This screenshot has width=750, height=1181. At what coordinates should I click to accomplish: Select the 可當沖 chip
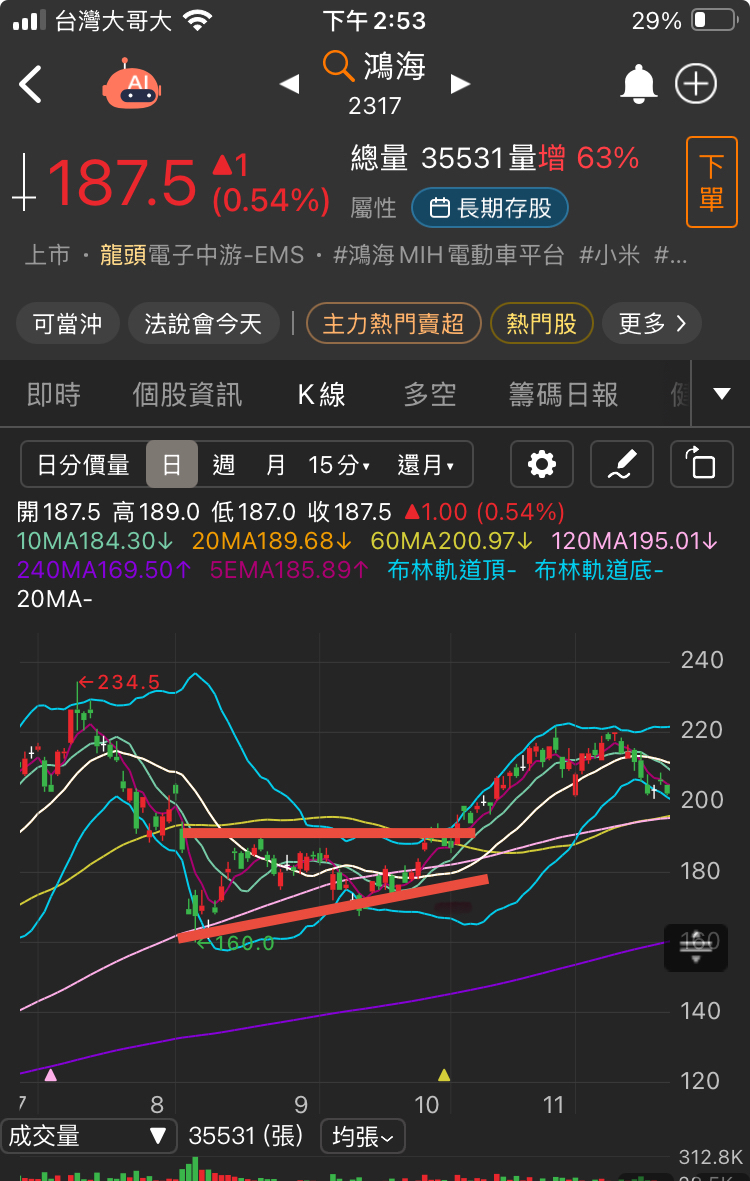67,324
